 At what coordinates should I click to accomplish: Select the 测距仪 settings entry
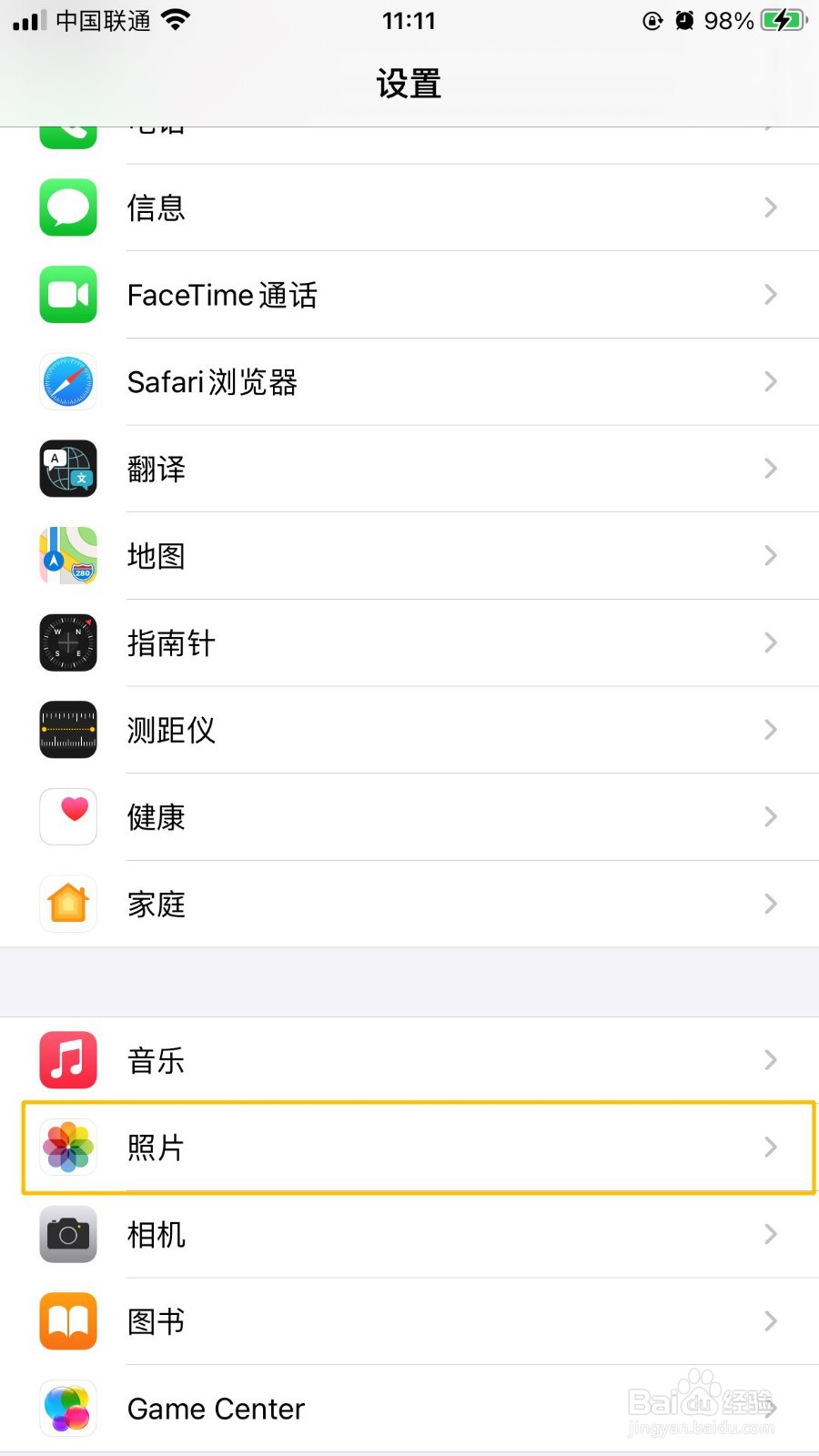point(409,729)
